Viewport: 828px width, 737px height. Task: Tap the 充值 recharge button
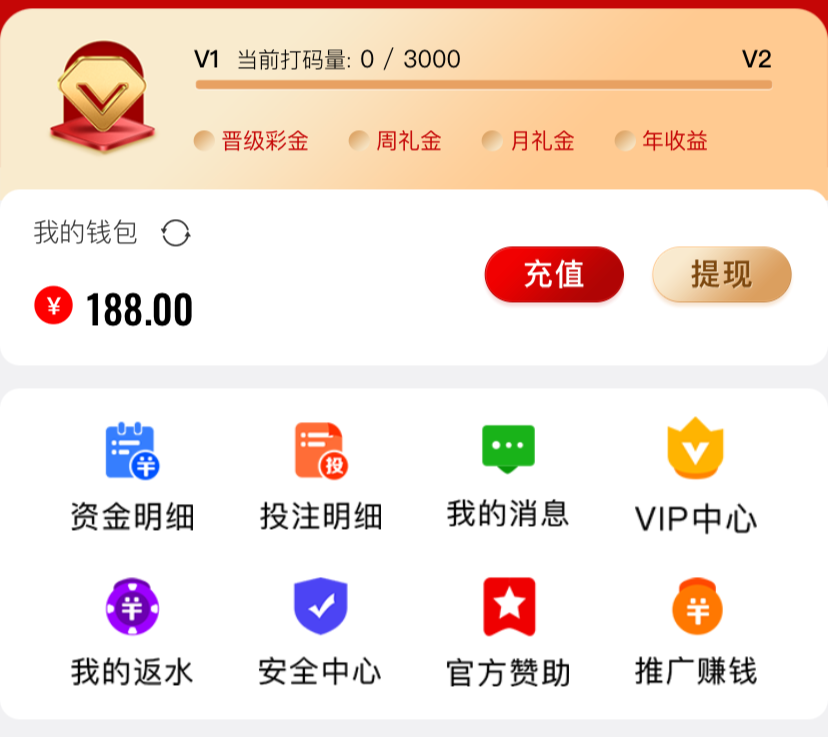554,274
